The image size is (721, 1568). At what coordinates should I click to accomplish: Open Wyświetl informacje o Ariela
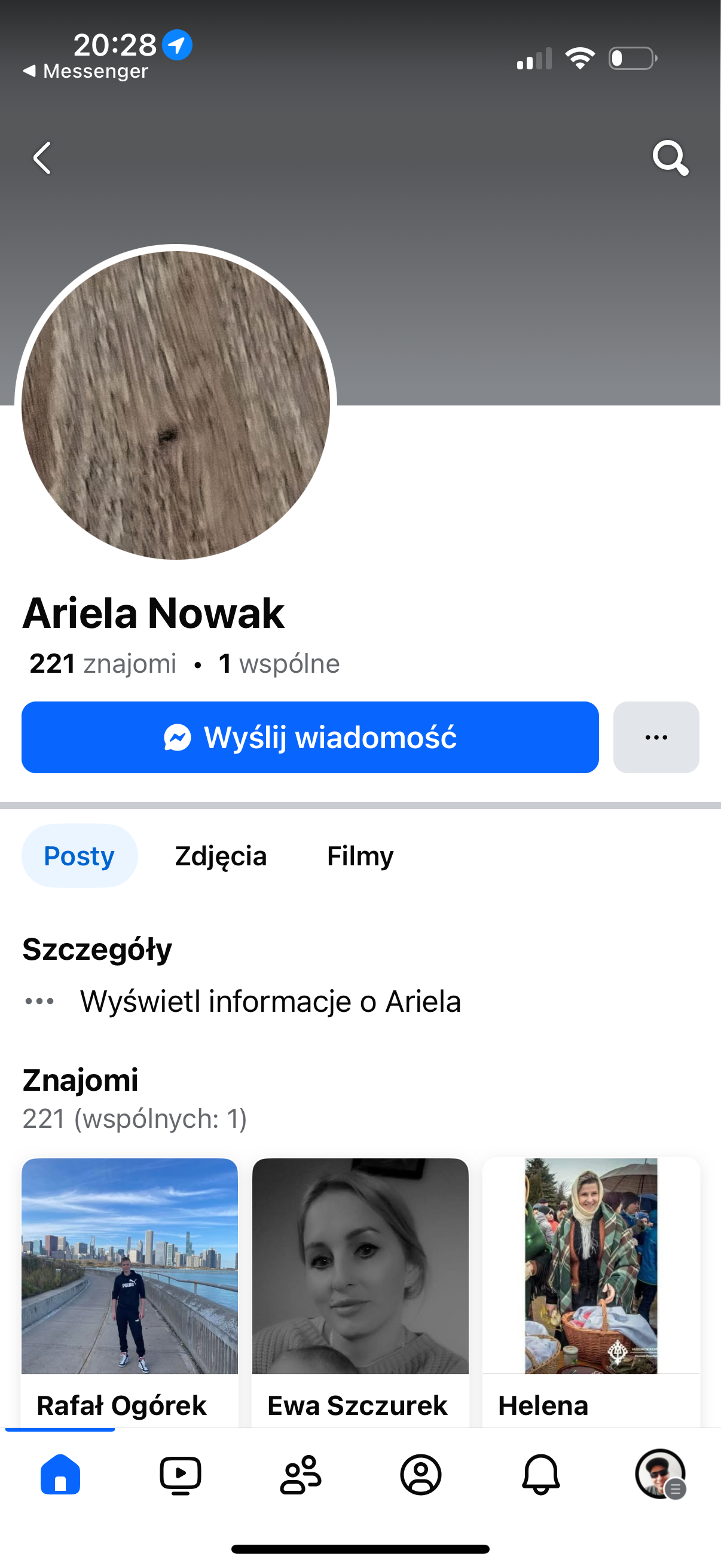pos(270,1001)
